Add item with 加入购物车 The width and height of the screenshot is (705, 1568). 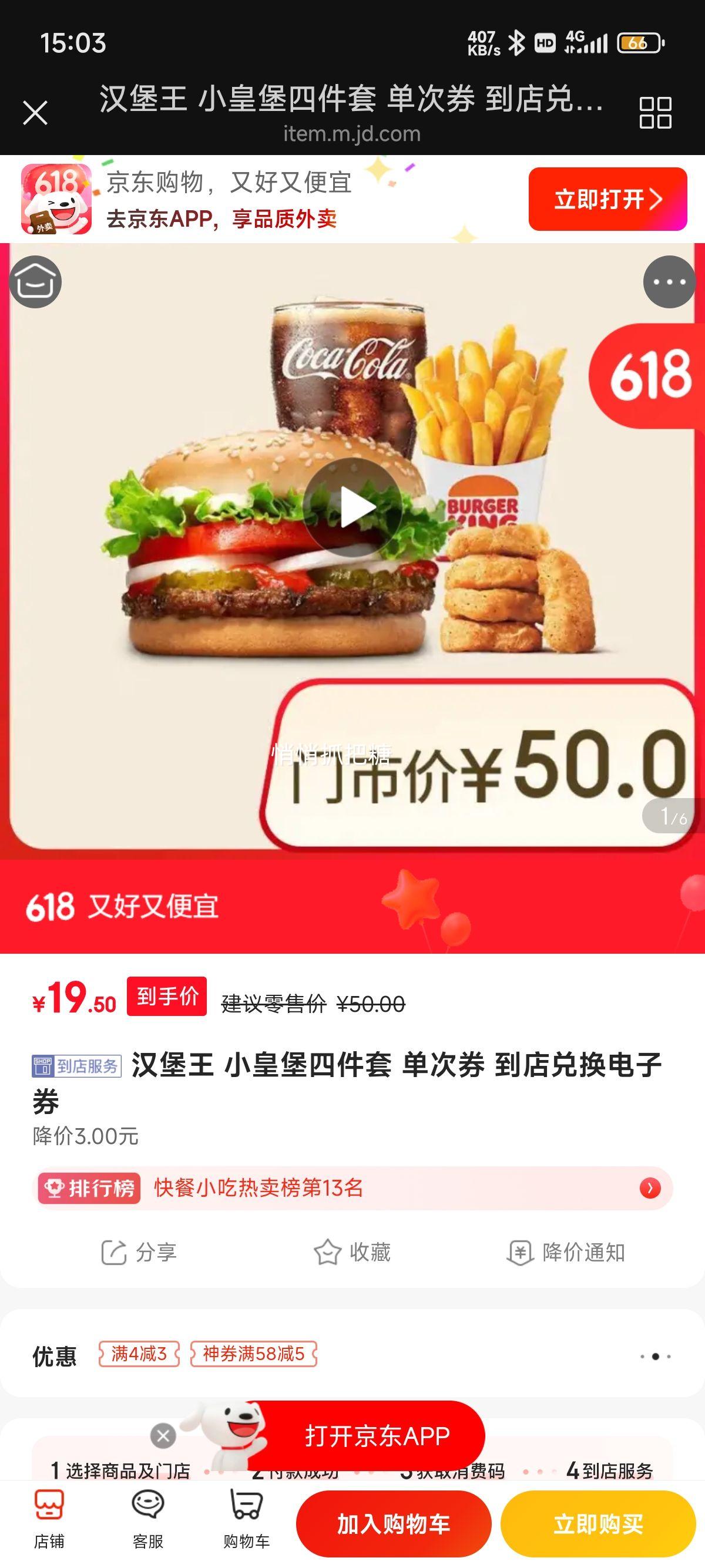tap(393, 1523)
